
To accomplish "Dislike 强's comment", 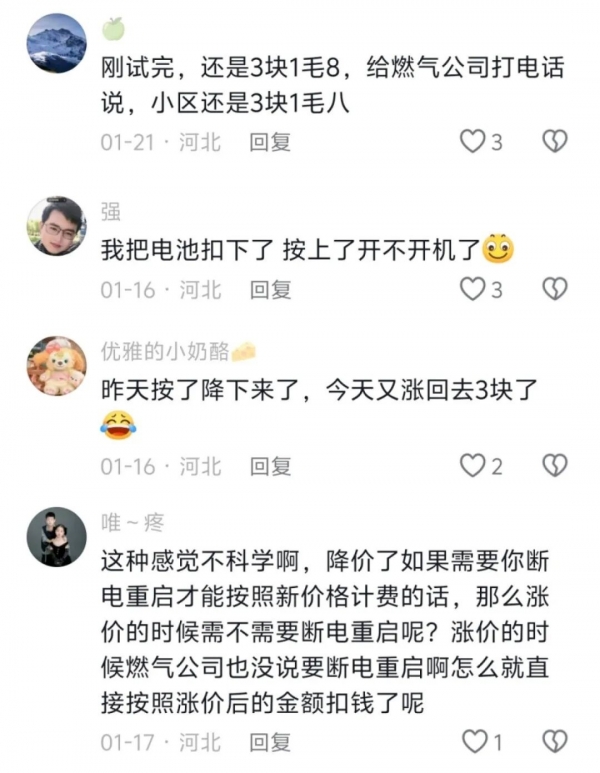I will (x=554, y=290).
